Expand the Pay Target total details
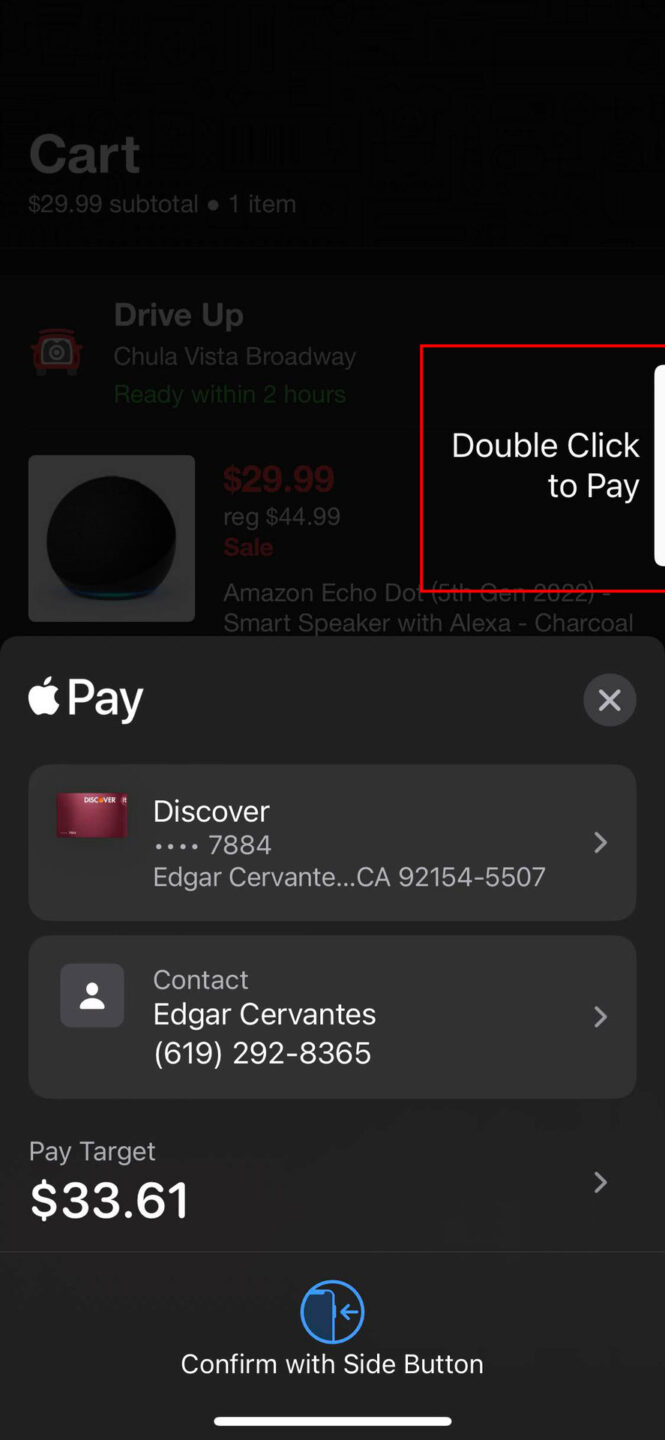665x1440 pixels. (x=599, y=1183)
